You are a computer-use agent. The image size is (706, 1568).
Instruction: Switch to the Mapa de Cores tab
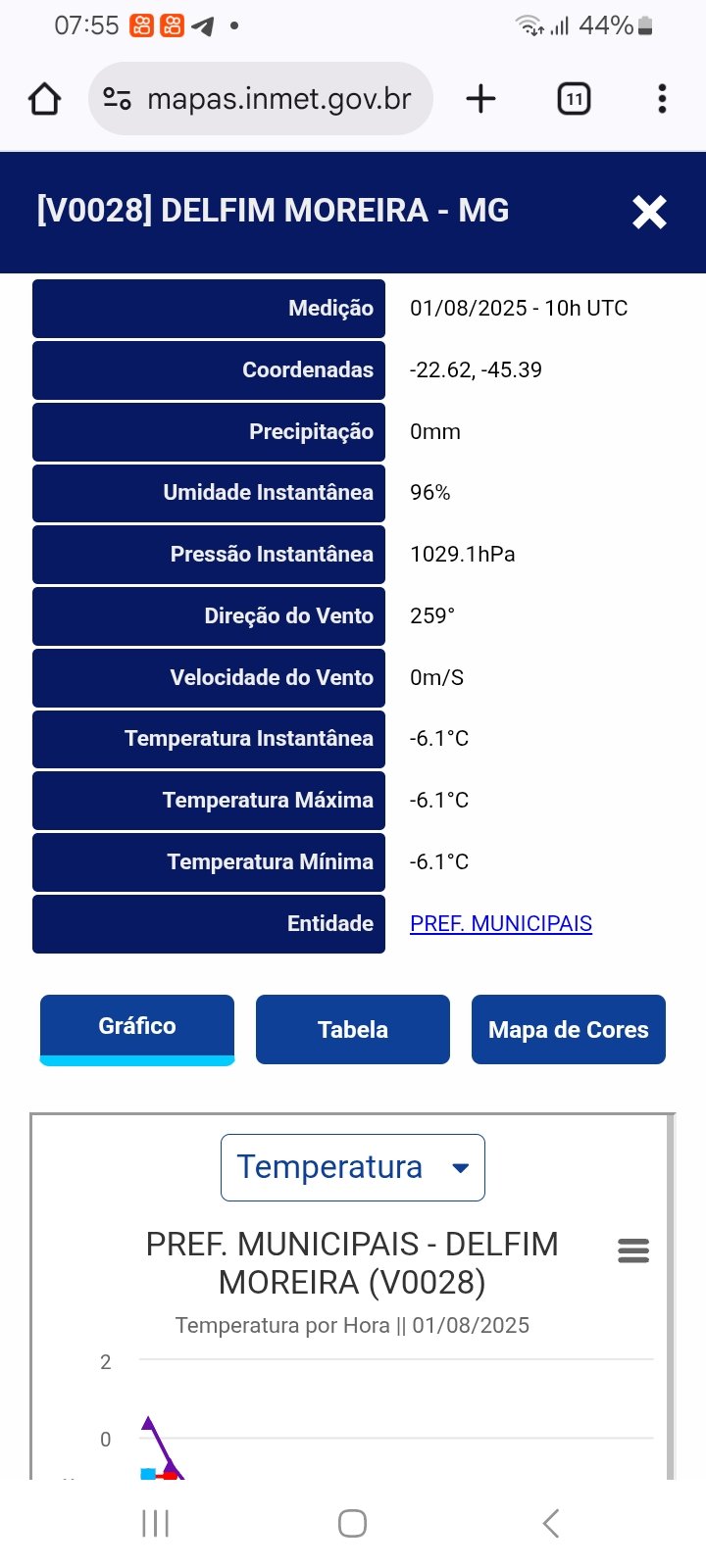(x=569, y=1030)
